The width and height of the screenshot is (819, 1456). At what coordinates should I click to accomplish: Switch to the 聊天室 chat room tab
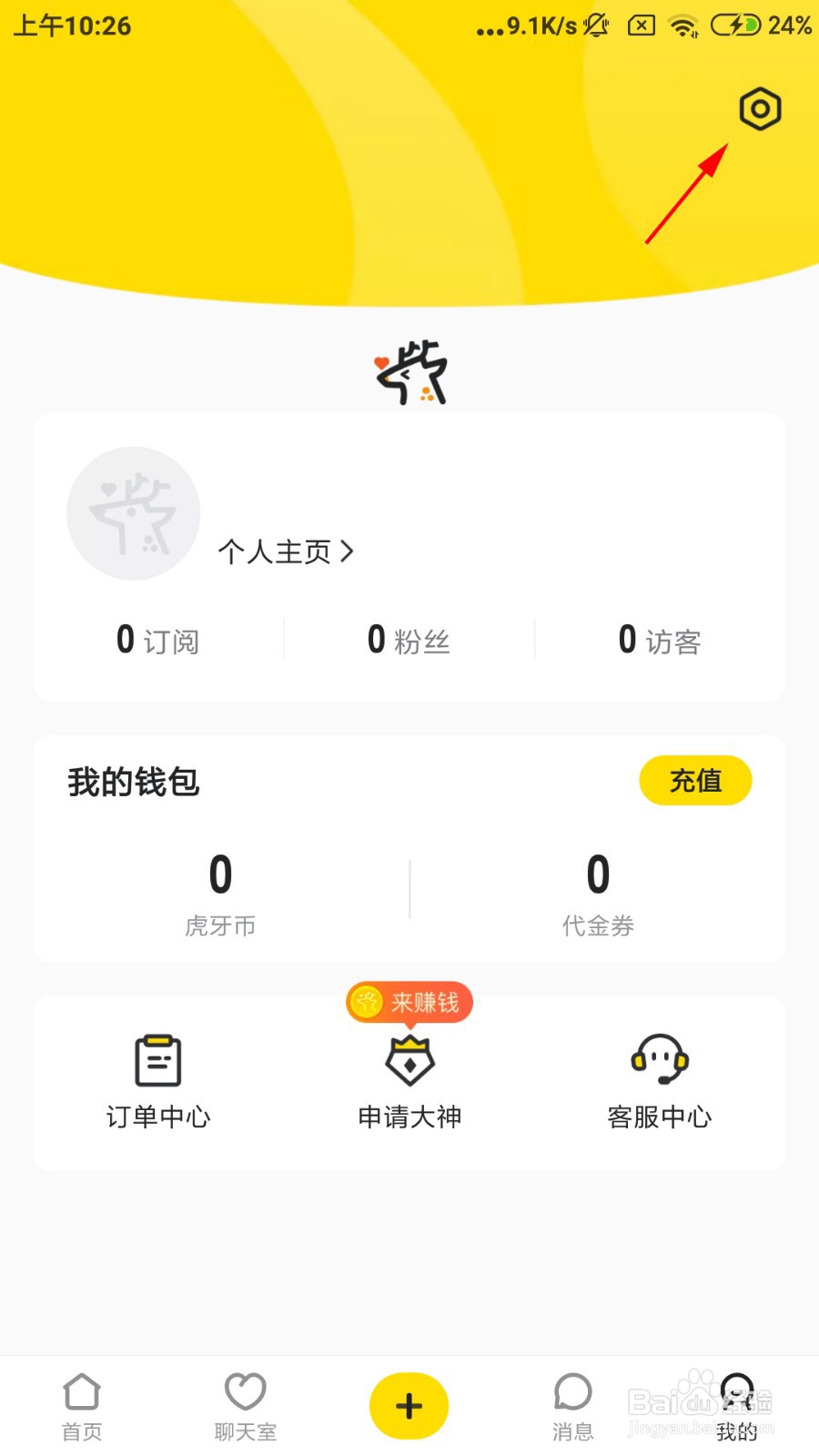tap(246, 1407)
